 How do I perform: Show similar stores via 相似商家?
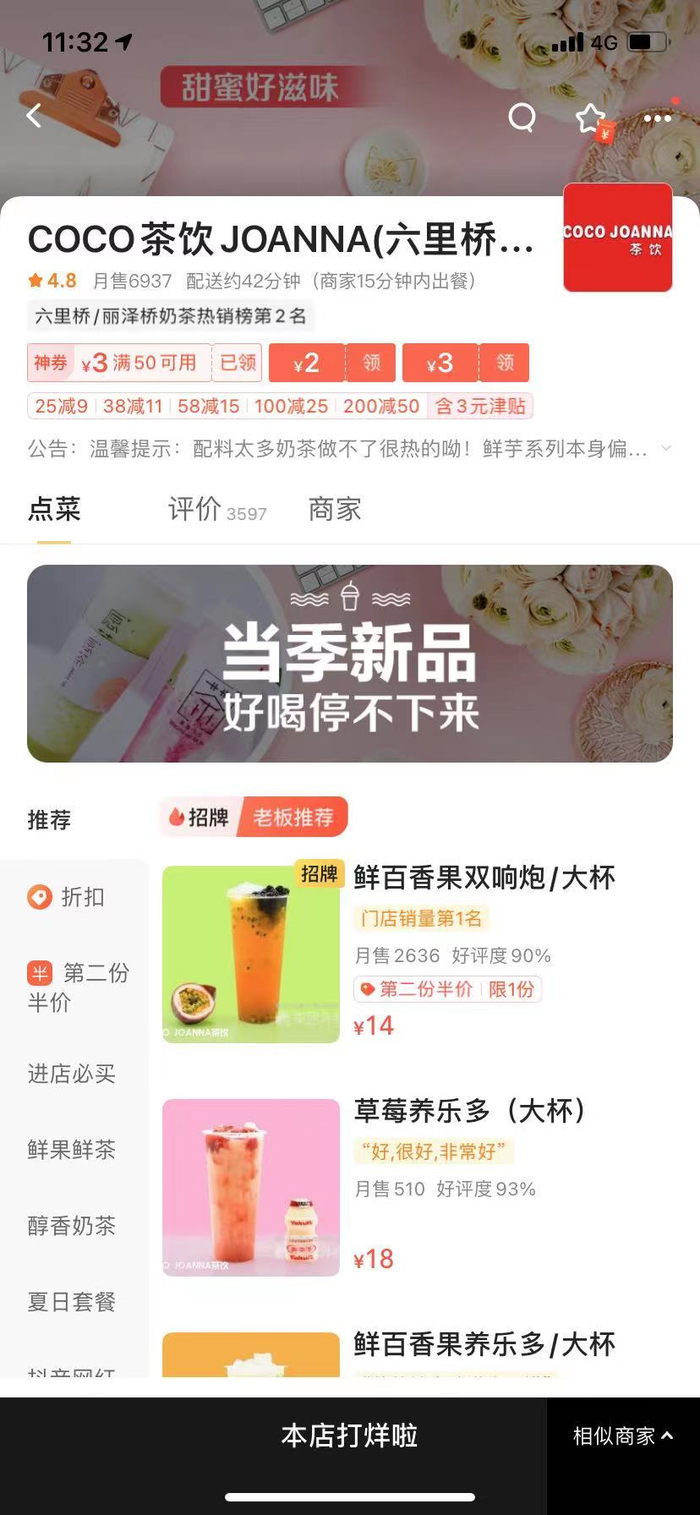tap(622, 1436)
